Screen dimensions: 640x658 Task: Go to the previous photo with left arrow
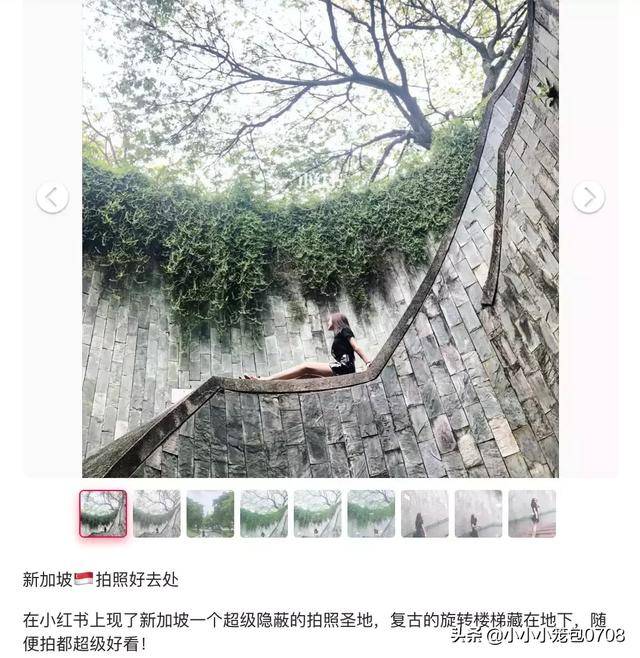point(52,197)
